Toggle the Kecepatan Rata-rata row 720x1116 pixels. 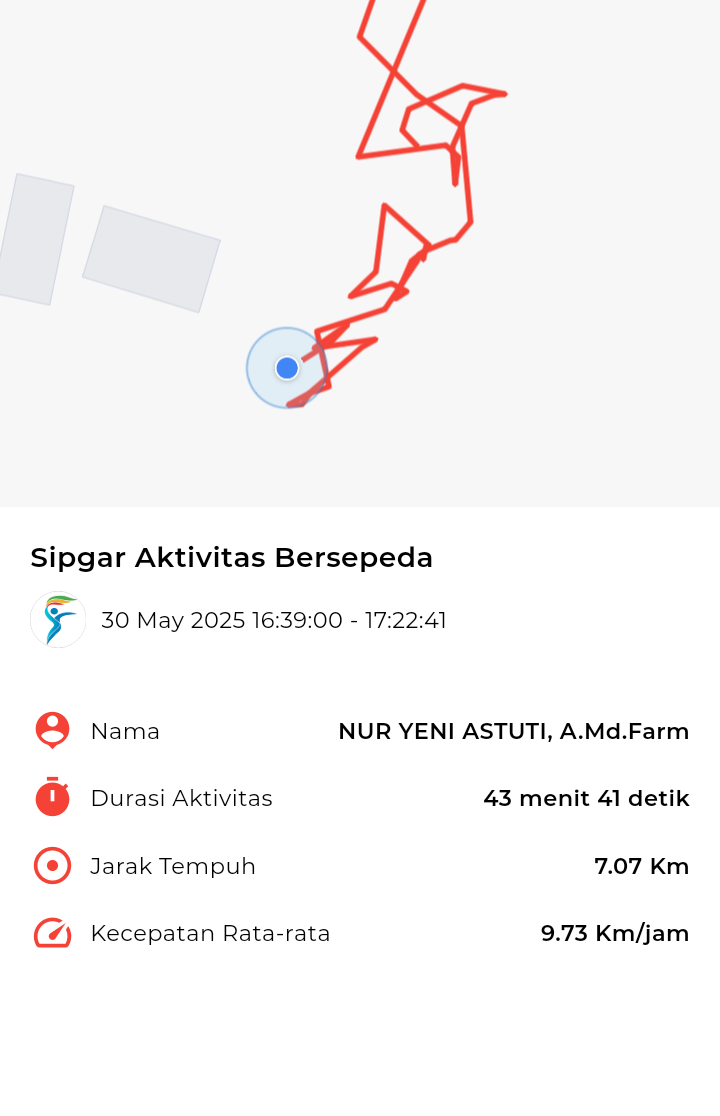(x=360, y=933)
